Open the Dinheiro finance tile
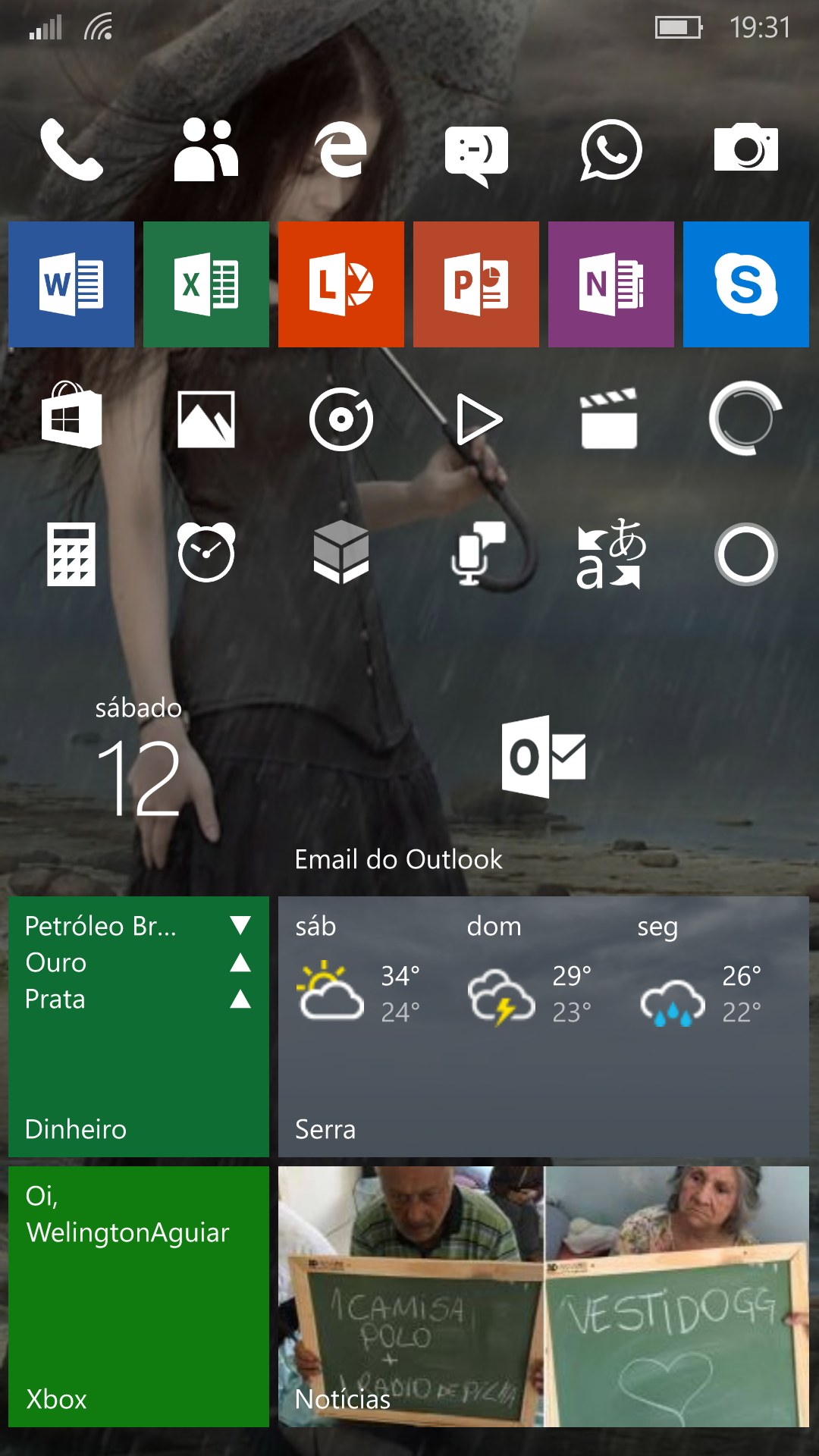Screen dimensions: 819x1456 (139, 1027)
